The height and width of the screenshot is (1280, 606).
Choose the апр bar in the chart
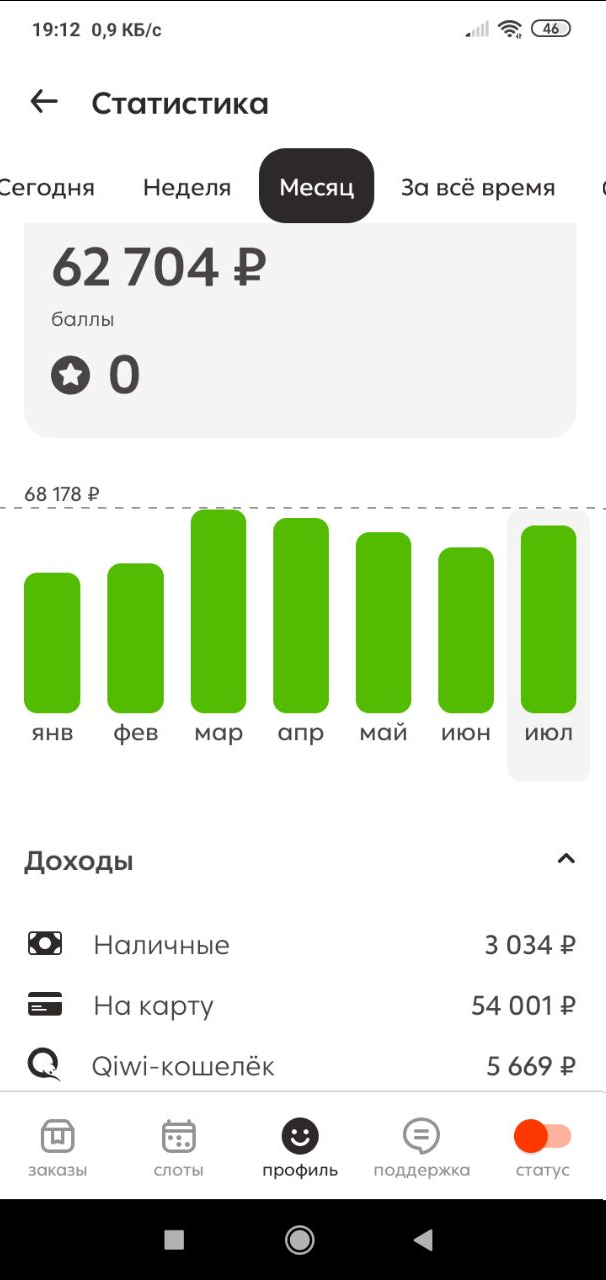click(301, 615)
